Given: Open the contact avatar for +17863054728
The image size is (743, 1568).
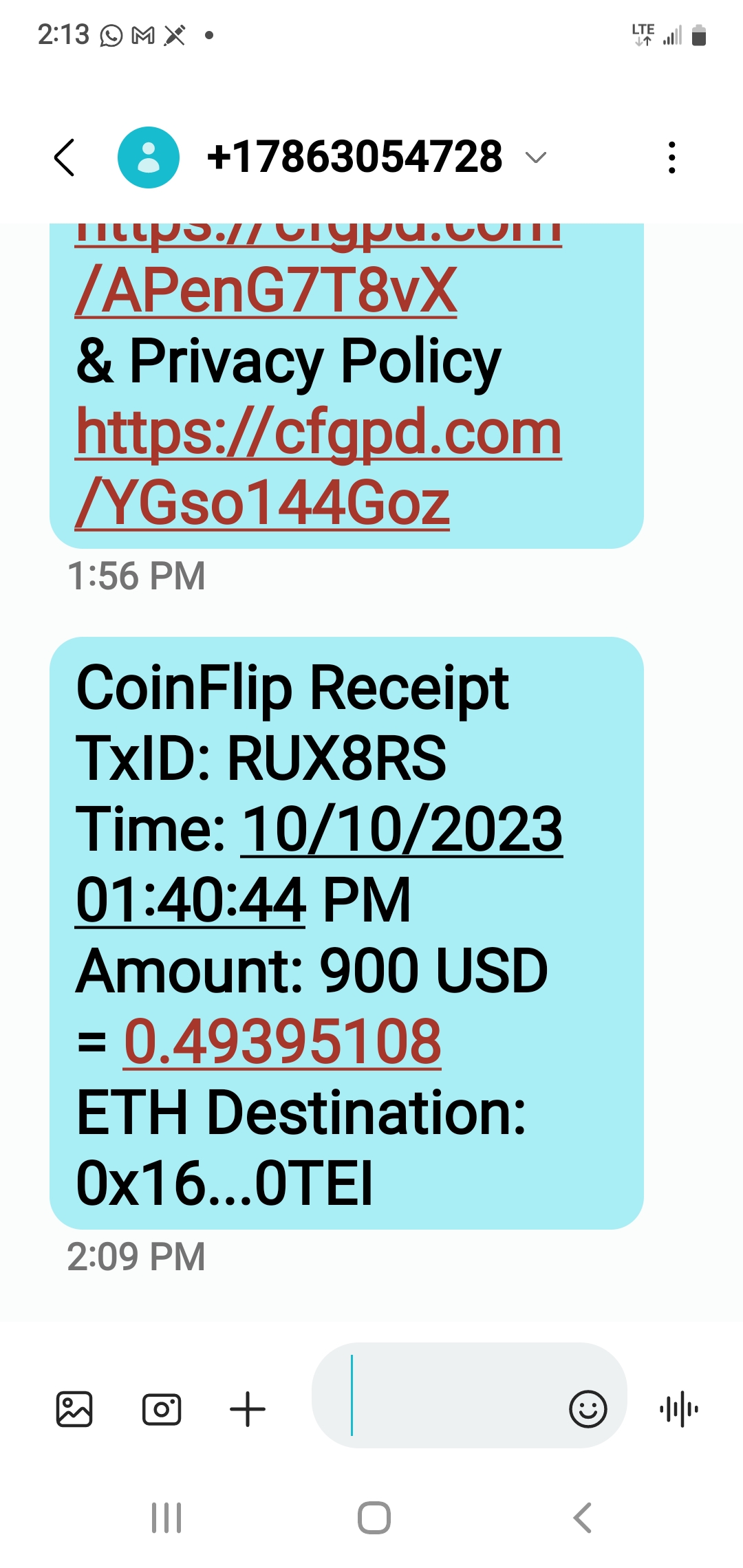Looking at the screenshot, I should click(x=149, y=157).
